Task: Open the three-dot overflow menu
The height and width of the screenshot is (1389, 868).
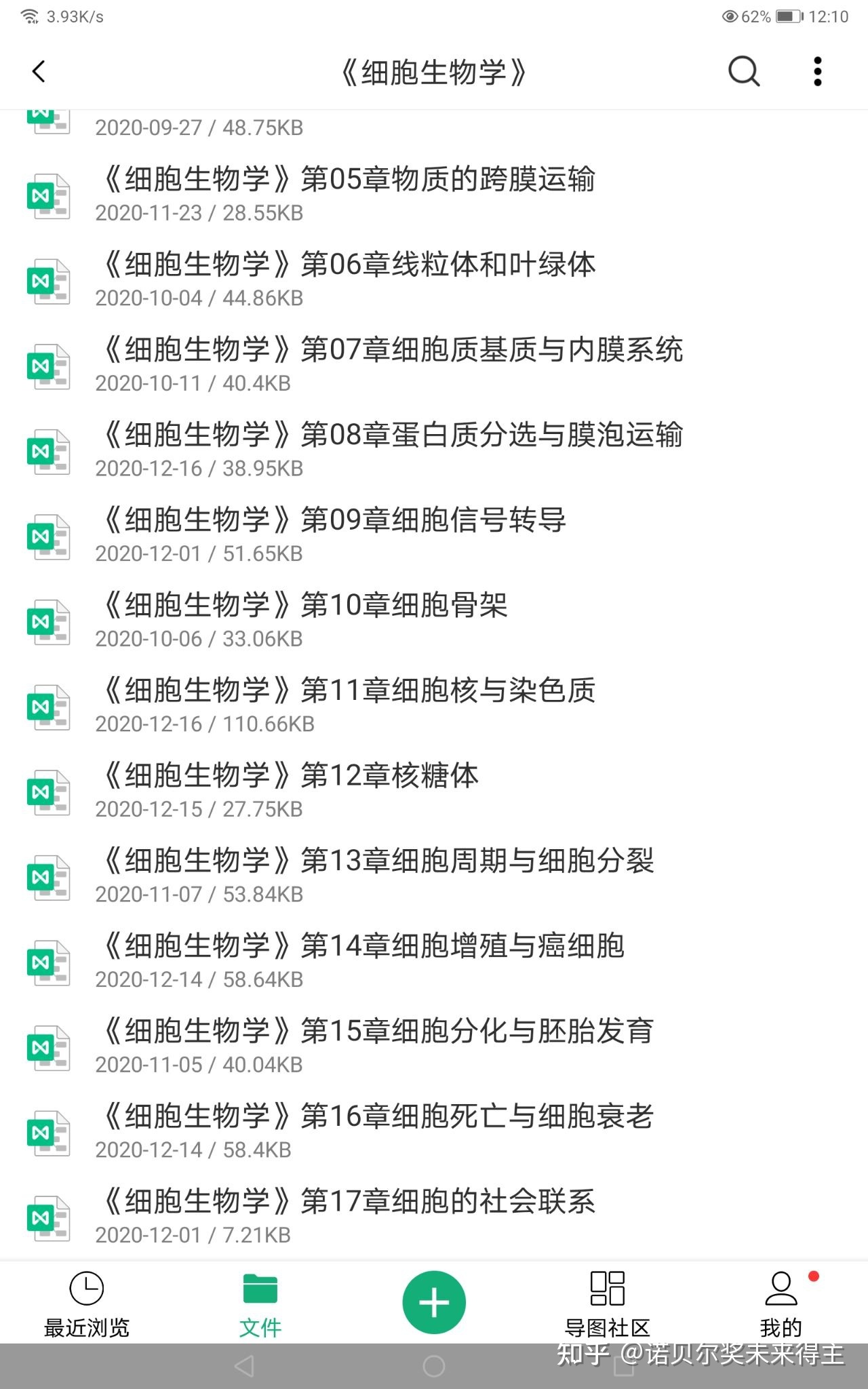Action: coord(817,71)
